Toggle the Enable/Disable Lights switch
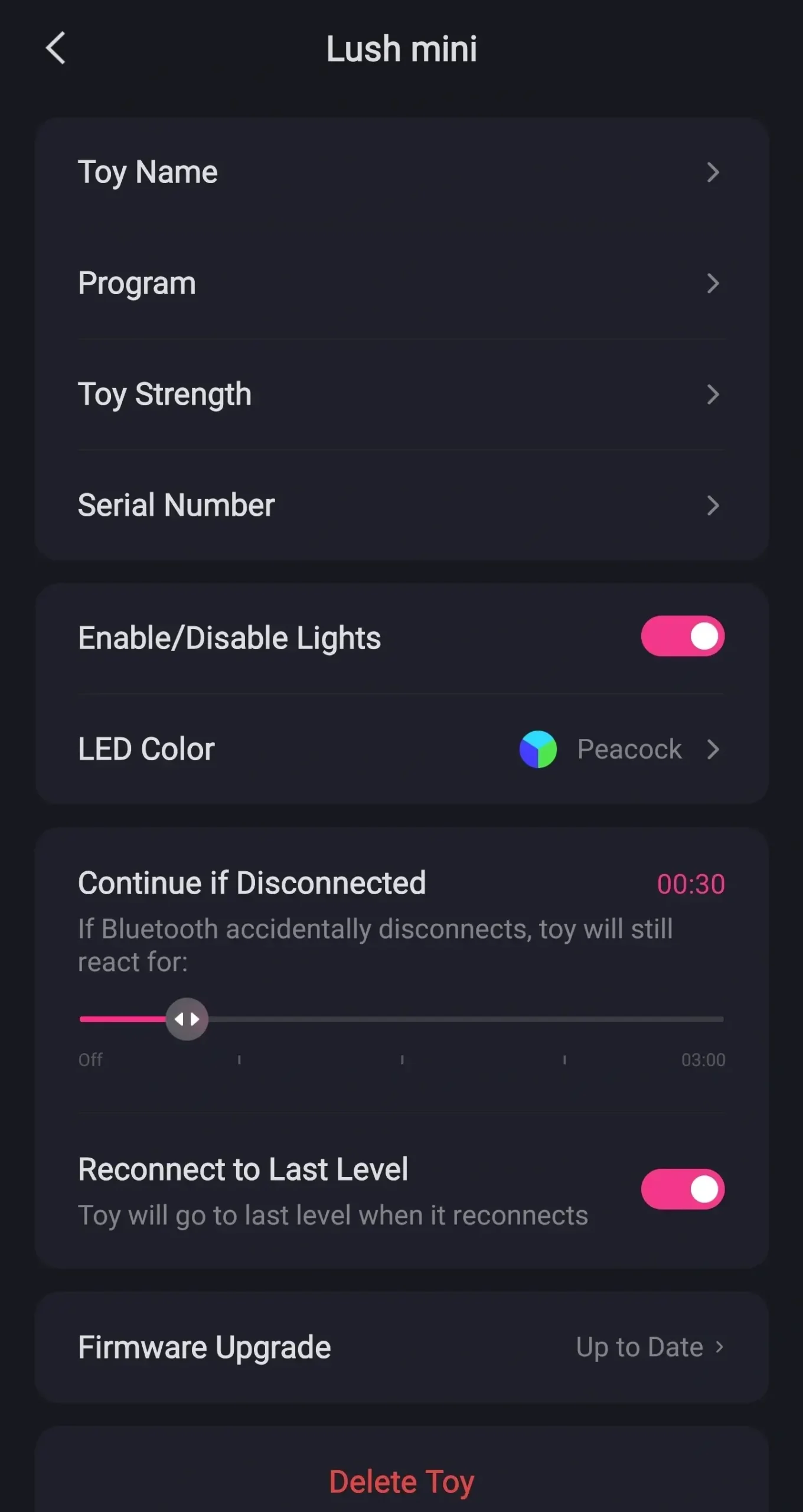Image resolution: width=803 pixels, height=1512 pixels. [683, 637]
